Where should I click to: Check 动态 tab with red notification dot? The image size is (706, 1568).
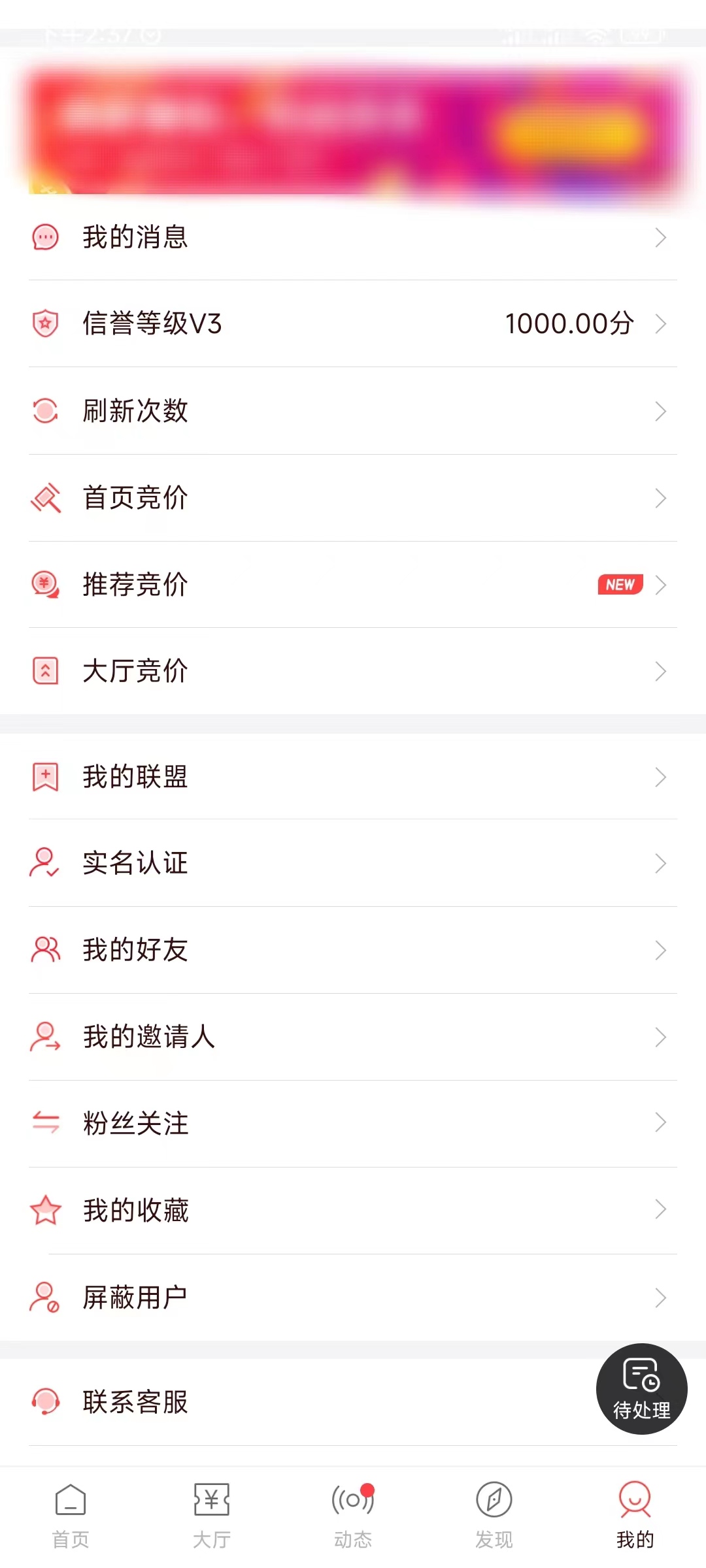(x=353, y=1516)
